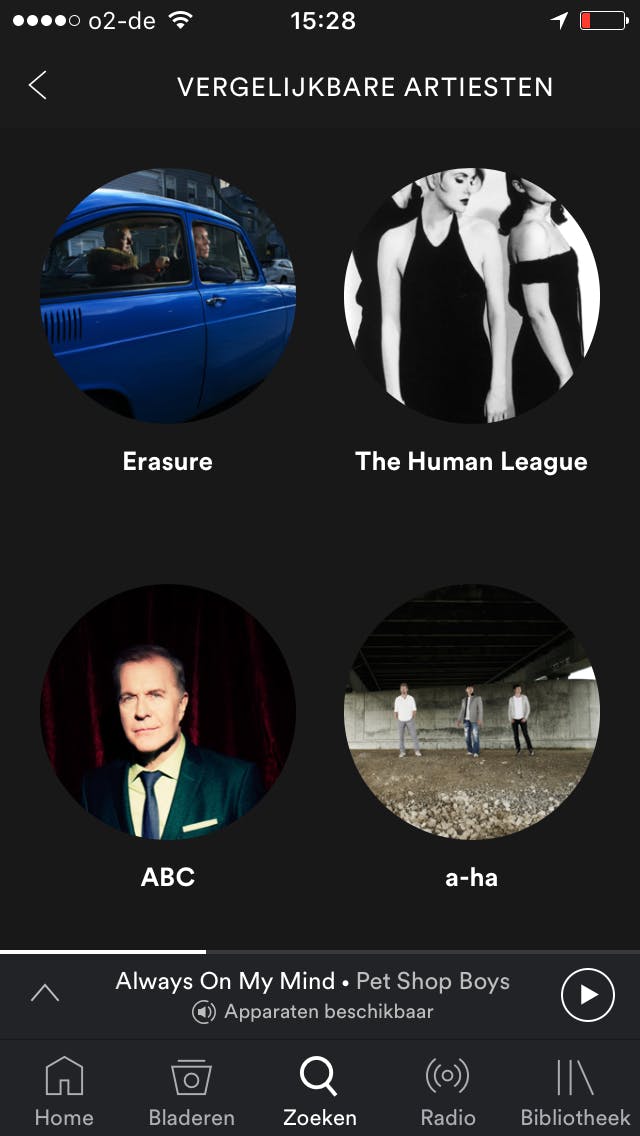Play Always On My Mind
640x1136 pixels.
(x=588, y=994)
